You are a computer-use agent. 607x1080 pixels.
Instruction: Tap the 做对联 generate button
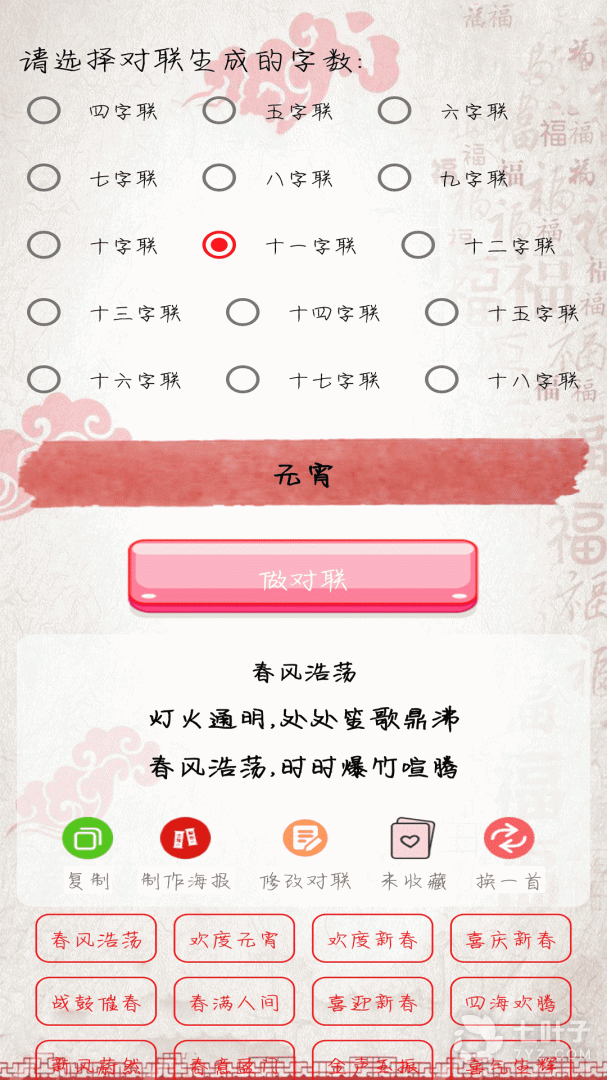tap(303, 578)
